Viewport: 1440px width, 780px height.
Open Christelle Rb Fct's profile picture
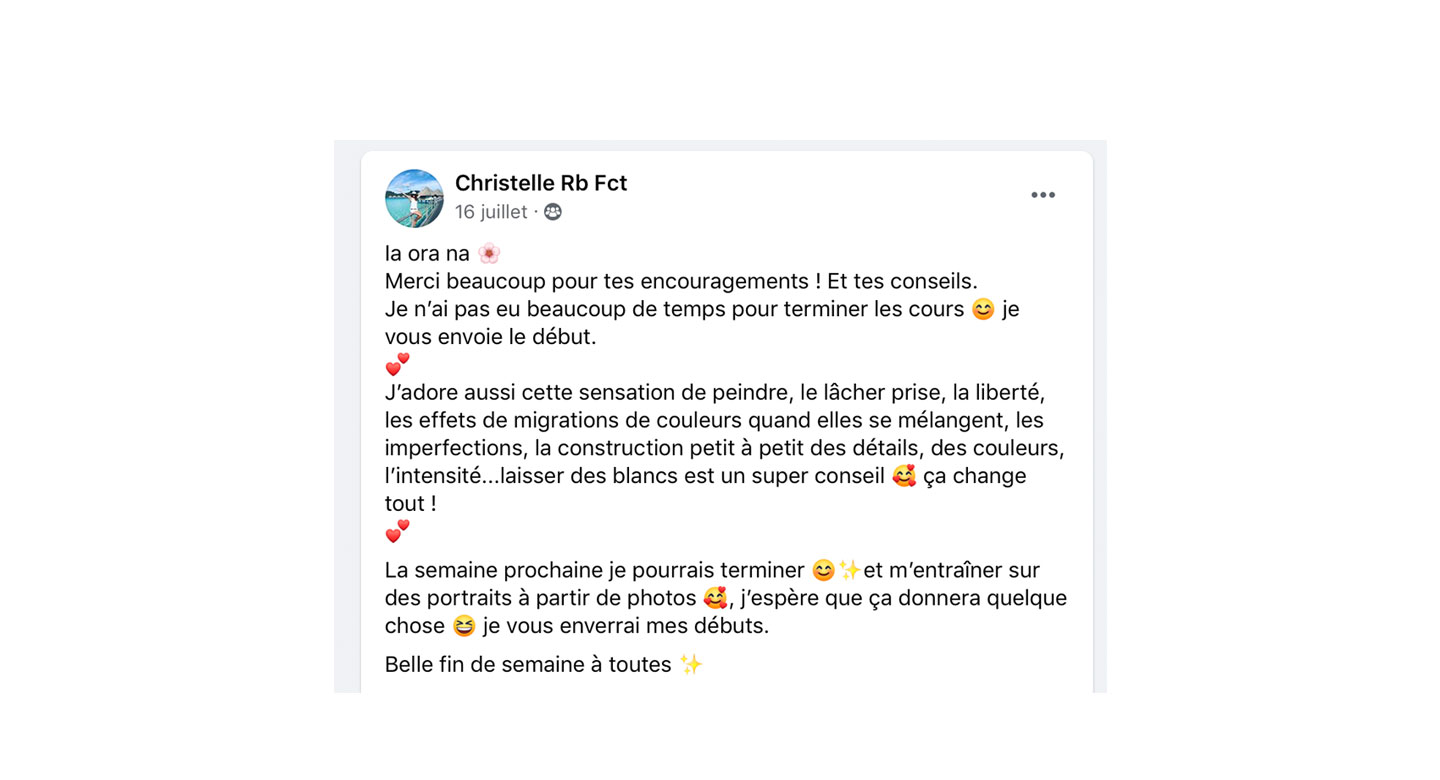(x=414, y=198)
